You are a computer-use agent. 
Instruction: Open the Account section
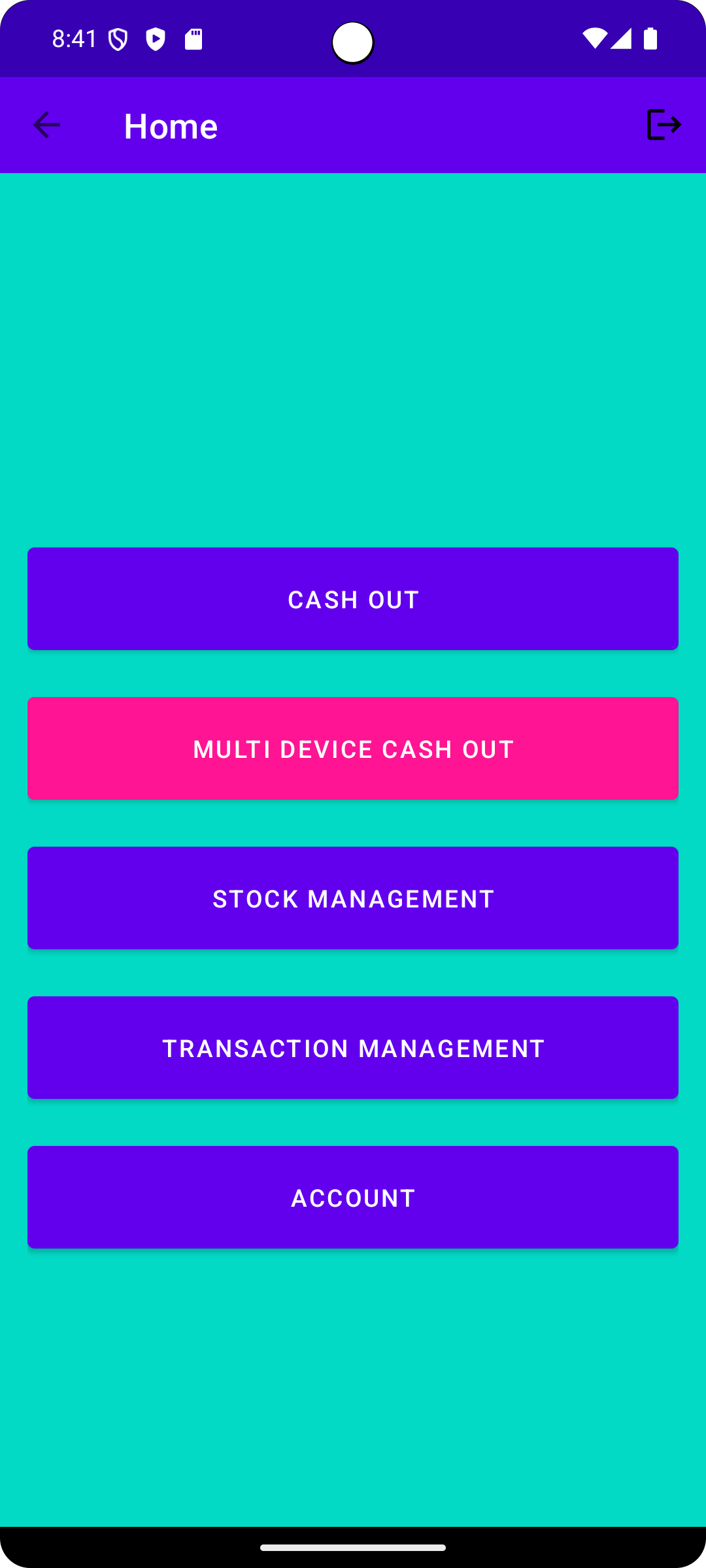click(353, 1197)
